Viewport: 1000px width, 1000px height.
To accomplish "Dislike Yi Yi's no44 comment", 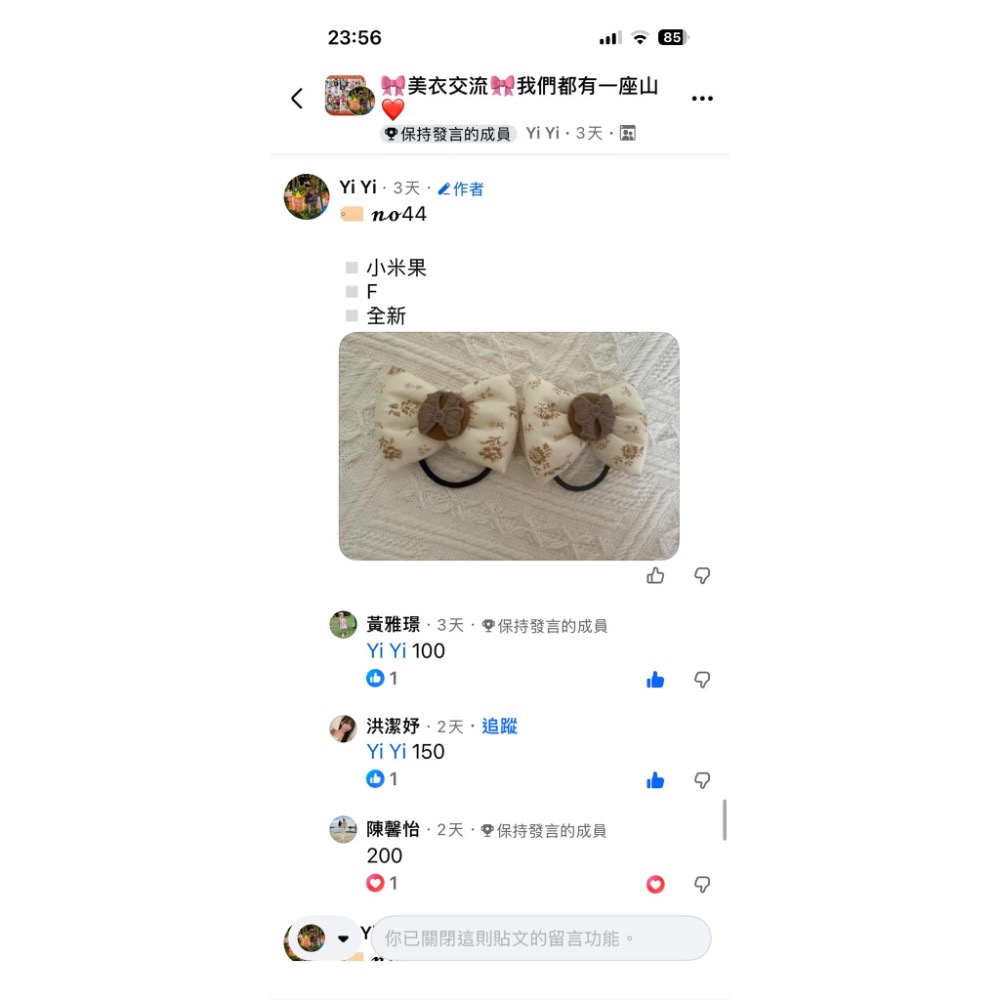I will [x=702, y=575].
